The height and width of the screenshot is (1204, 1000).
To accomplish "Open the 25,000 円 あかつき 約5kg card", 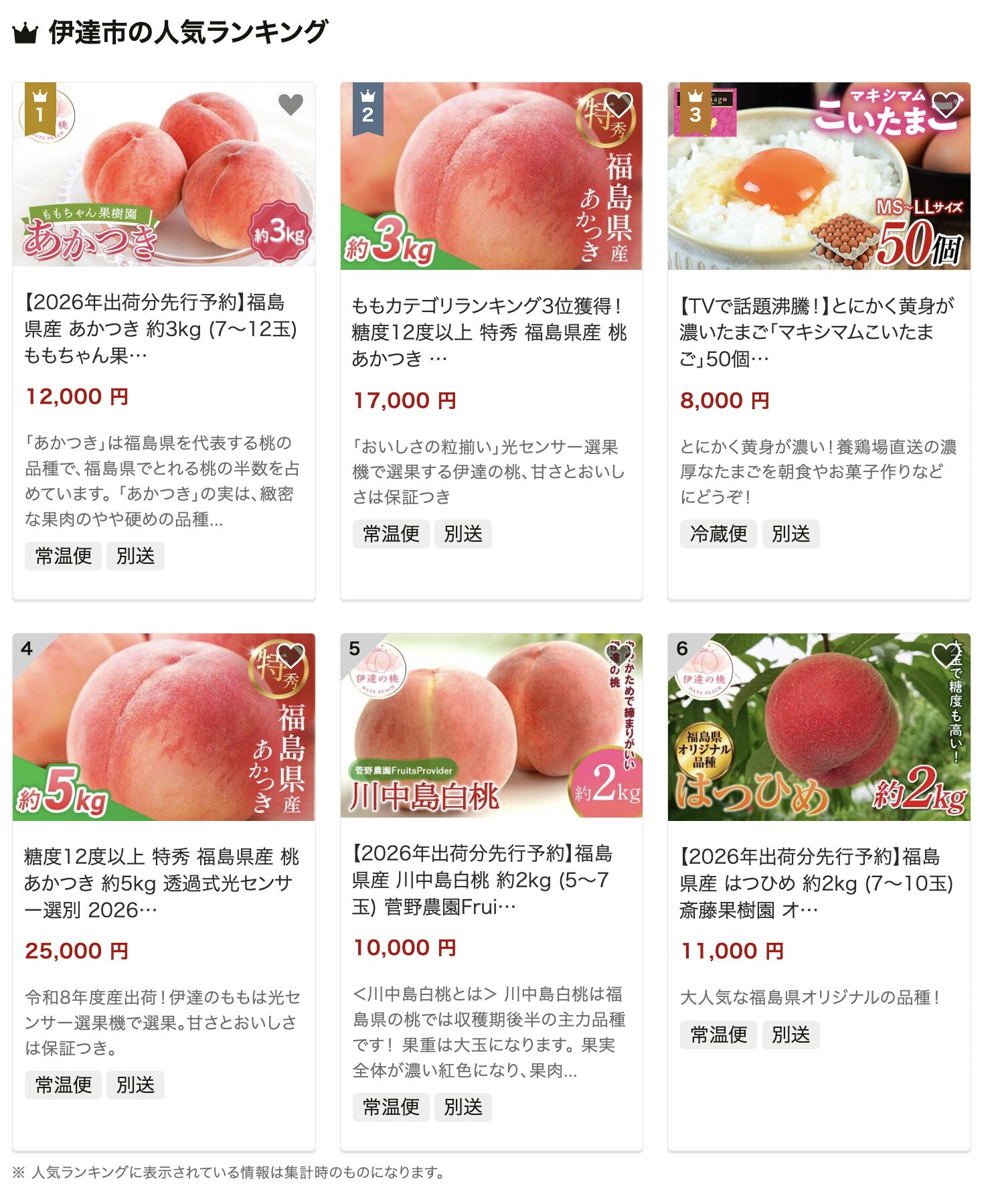I will (161, 883).
